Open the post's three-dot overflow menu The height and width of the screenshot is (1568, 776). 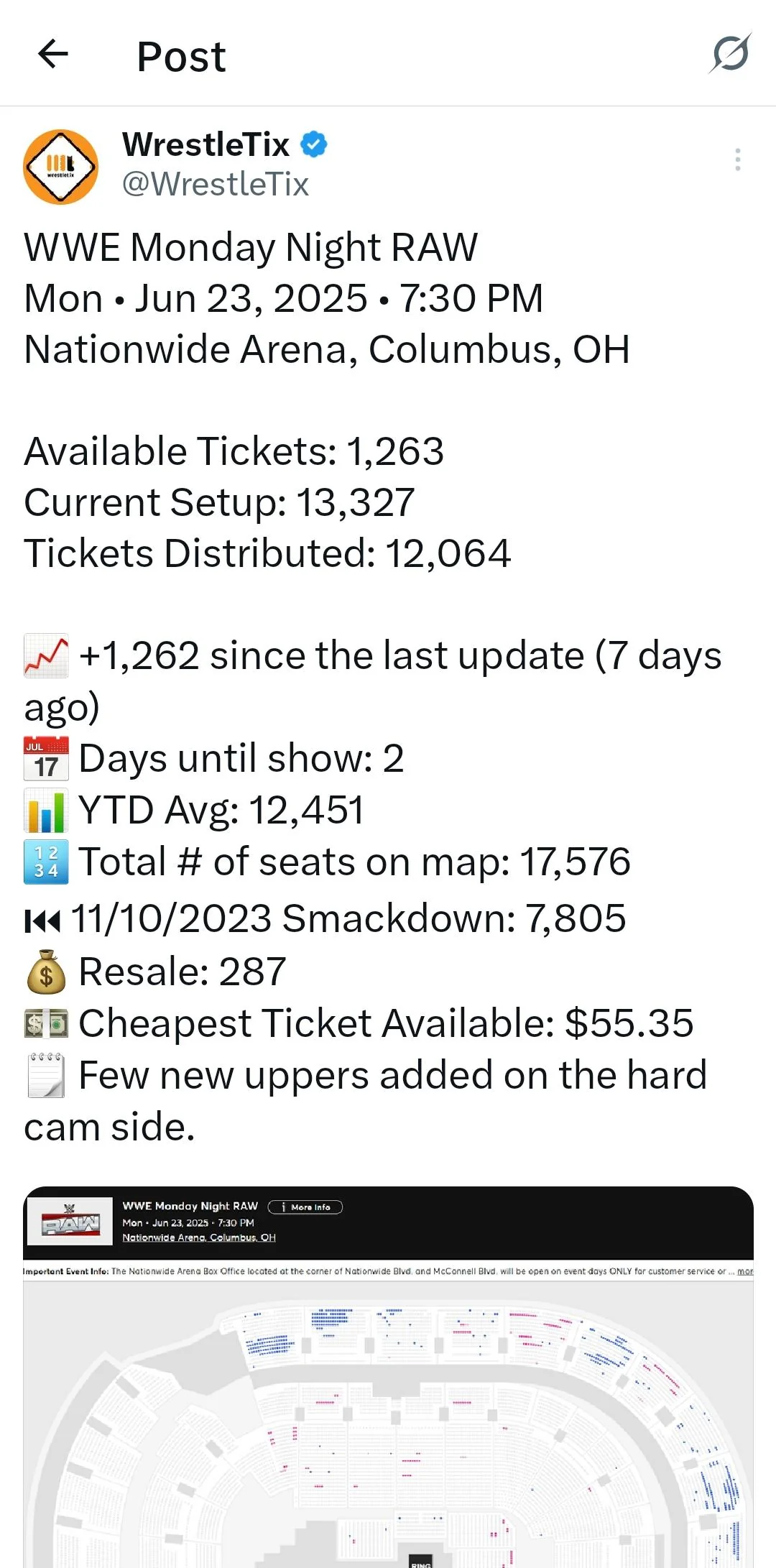(737, 160)
